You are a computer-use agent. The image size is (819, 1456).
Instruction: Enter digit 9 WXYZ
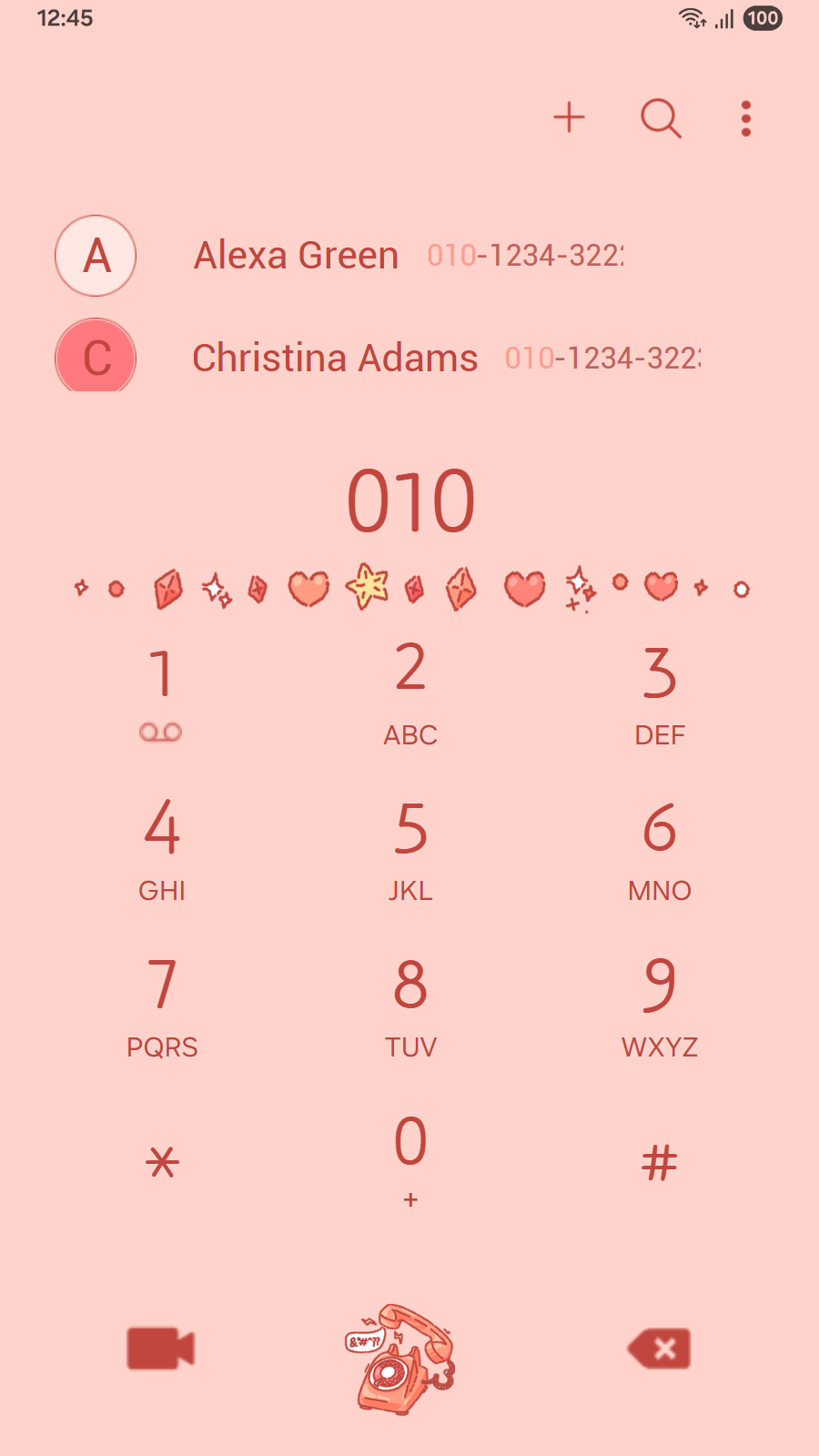point(660,1005)
